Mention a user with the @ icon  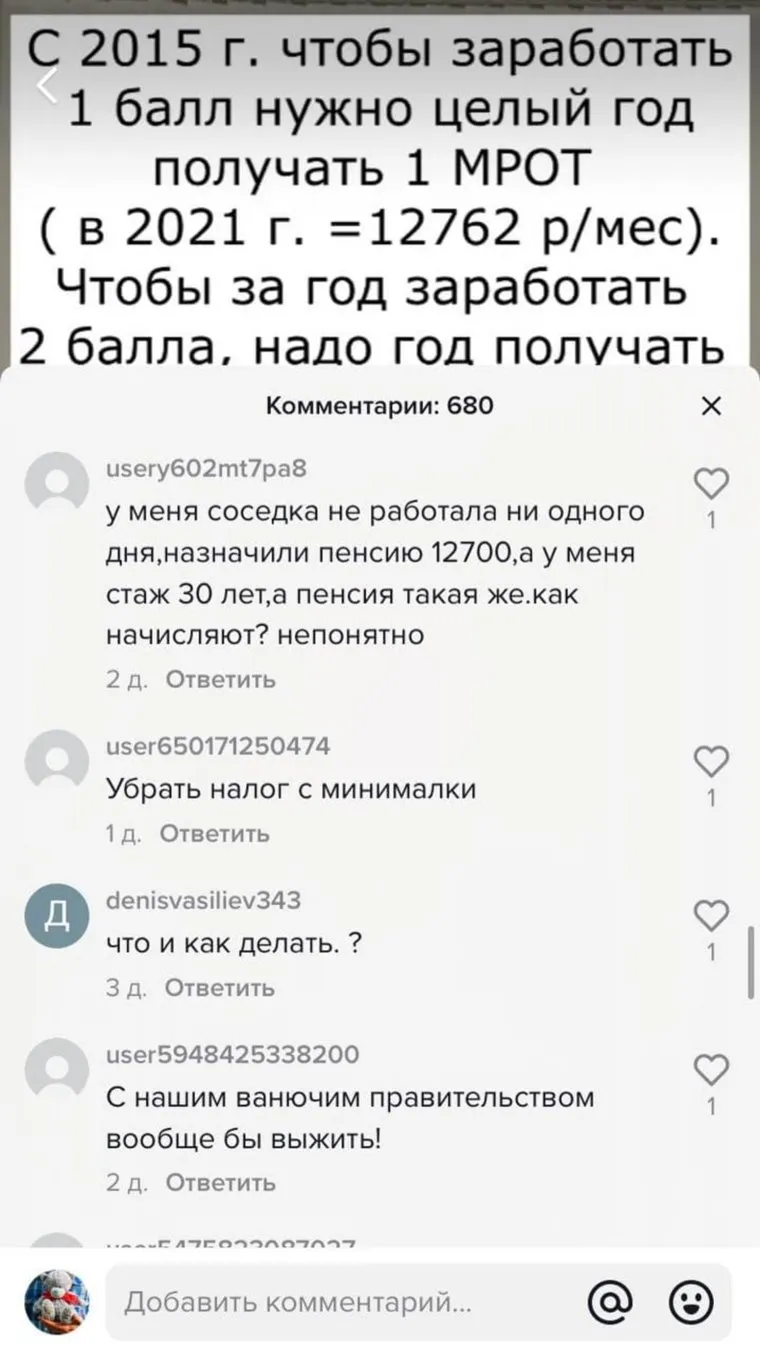pyautogui.click(x=610, y=1302)
